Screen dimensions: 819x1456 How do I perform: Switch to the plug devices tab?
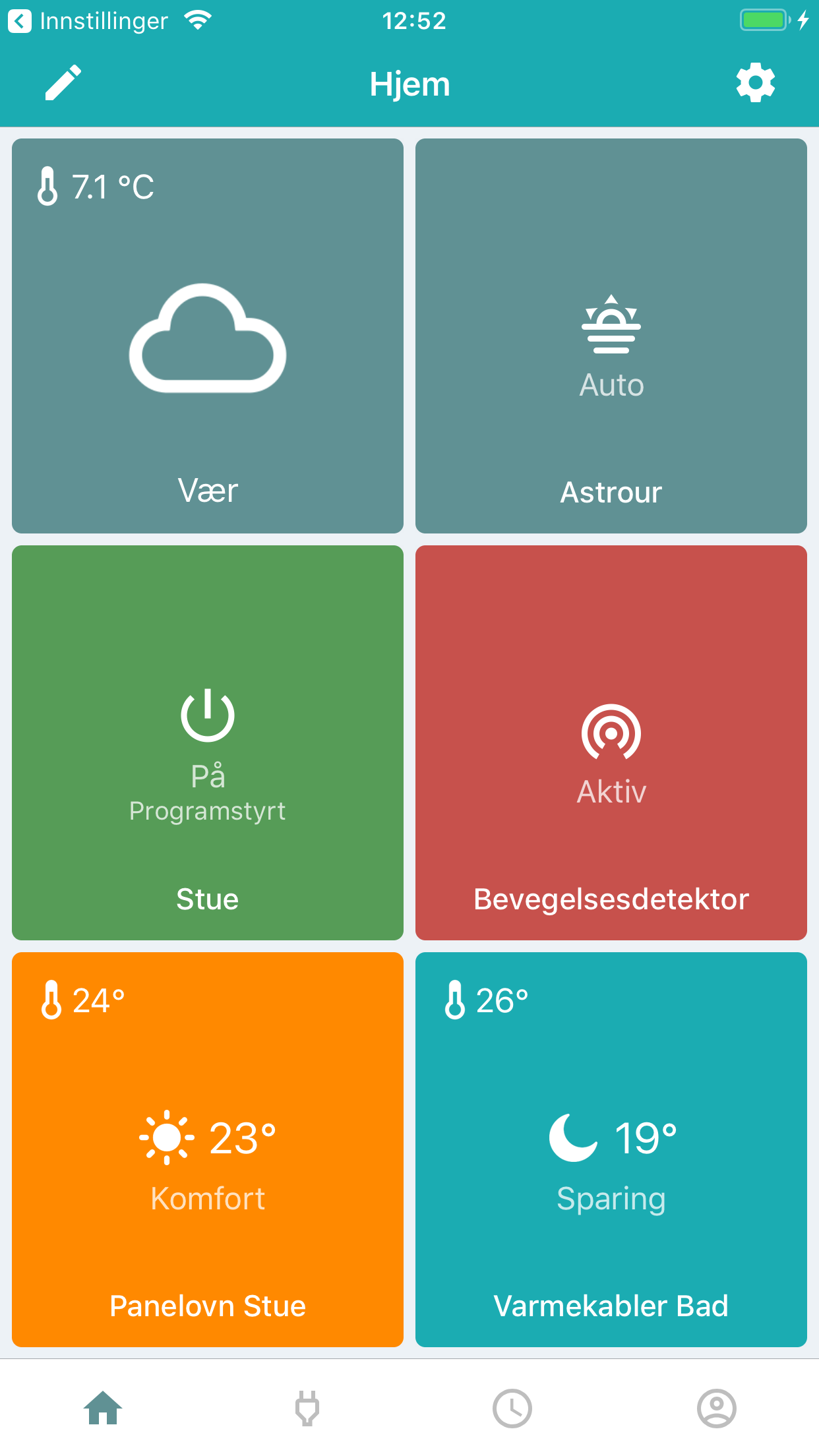(x=307, y=1408)
